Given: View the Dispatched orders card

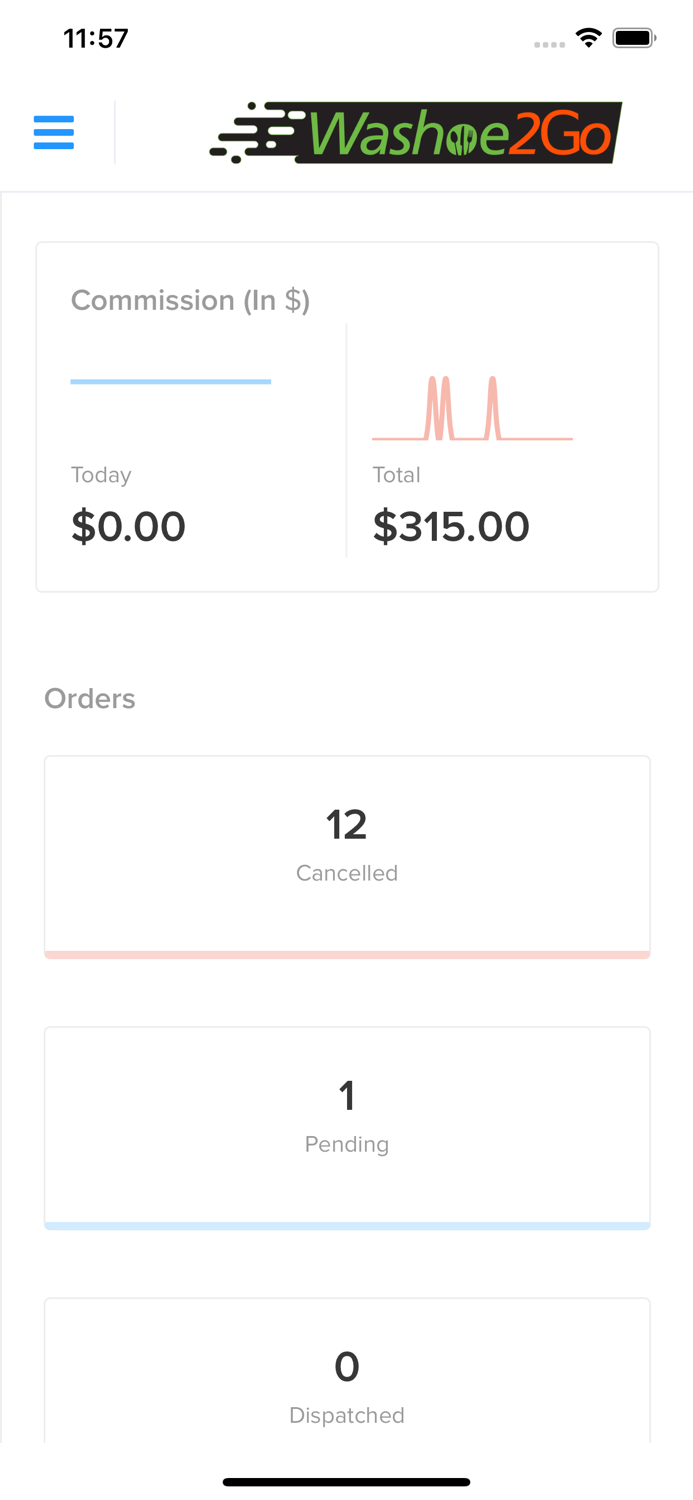Looking at the screenshot, I should click(347, 1370).
